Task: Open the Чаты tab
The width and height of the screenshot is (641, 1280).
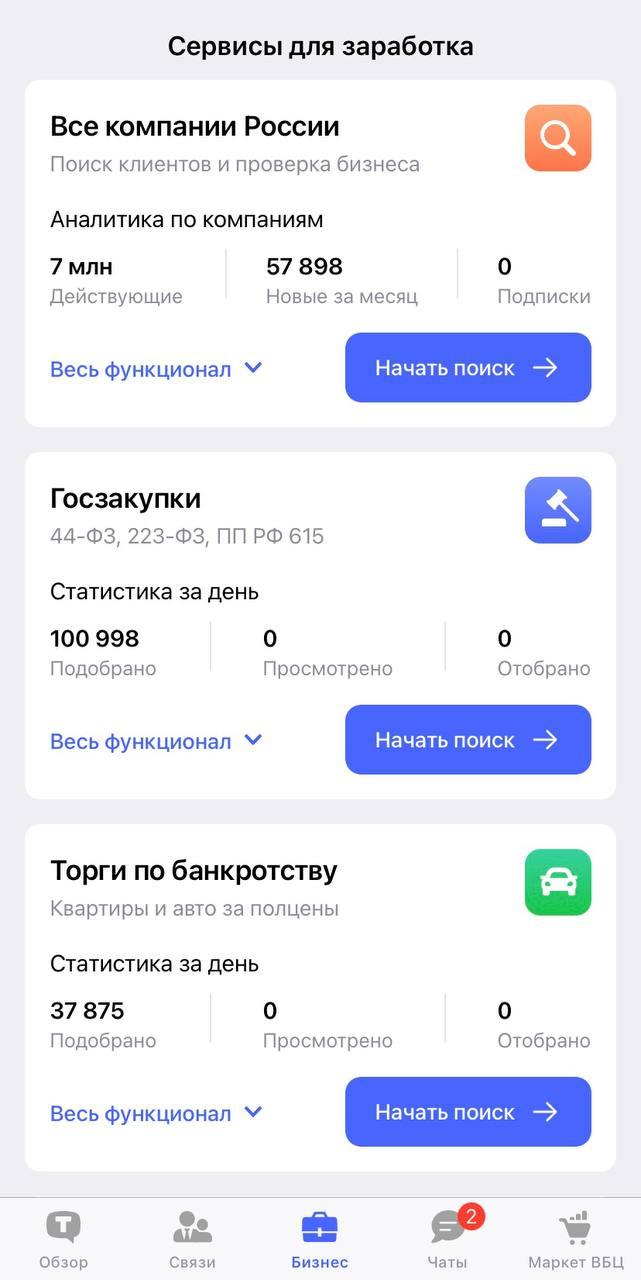Action: point(448,1238)
